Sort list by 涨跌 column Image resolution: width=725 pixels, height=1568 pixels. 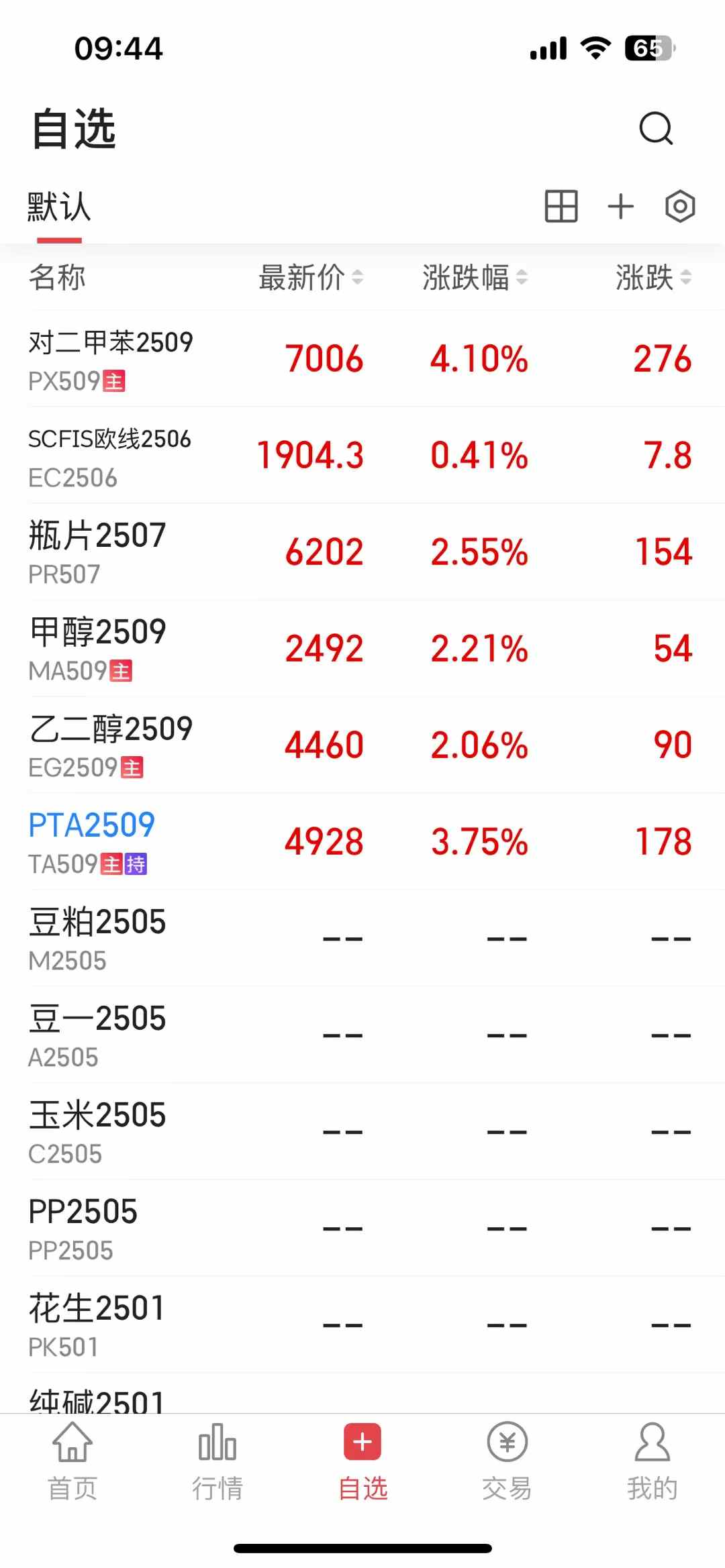pyautogui.click(x=652, y=277)
